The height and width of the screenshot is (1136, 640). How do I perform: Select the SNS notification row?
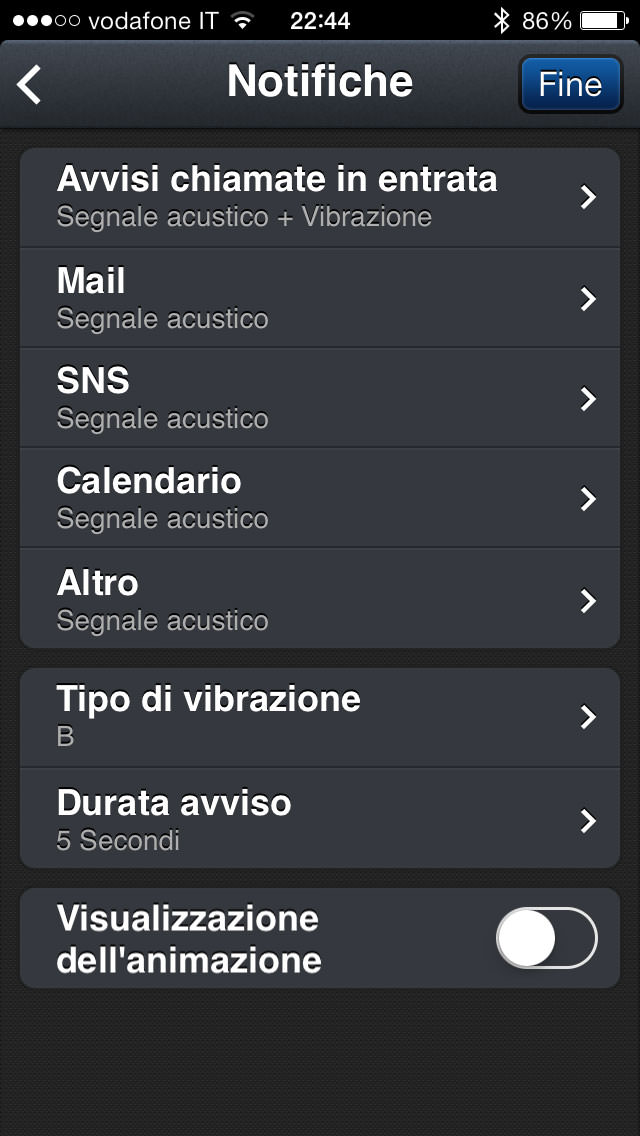(320, 398)
